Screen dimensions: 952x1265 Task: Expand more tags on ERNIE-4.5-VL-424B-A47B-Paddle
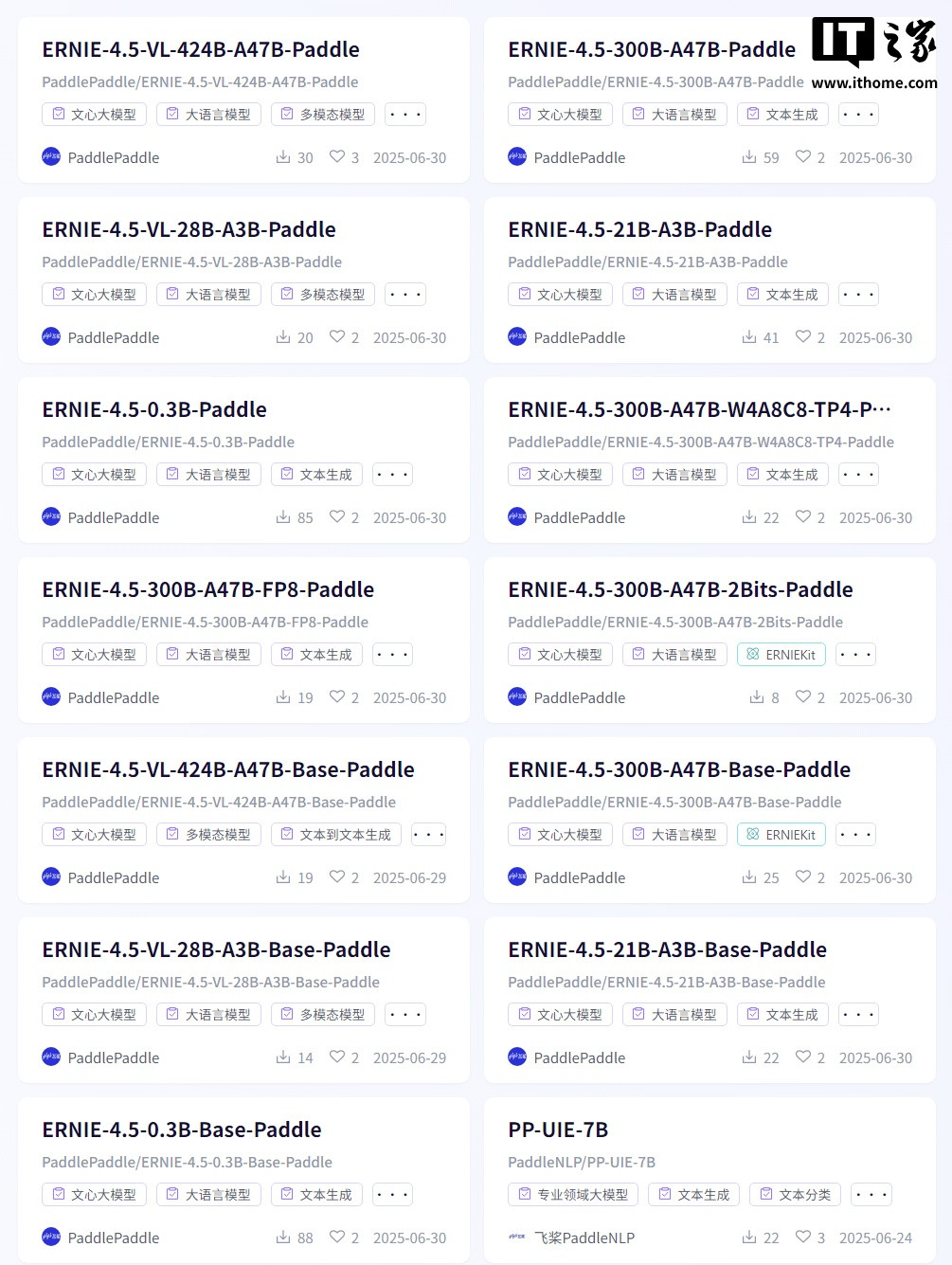[x=405, y=115]
